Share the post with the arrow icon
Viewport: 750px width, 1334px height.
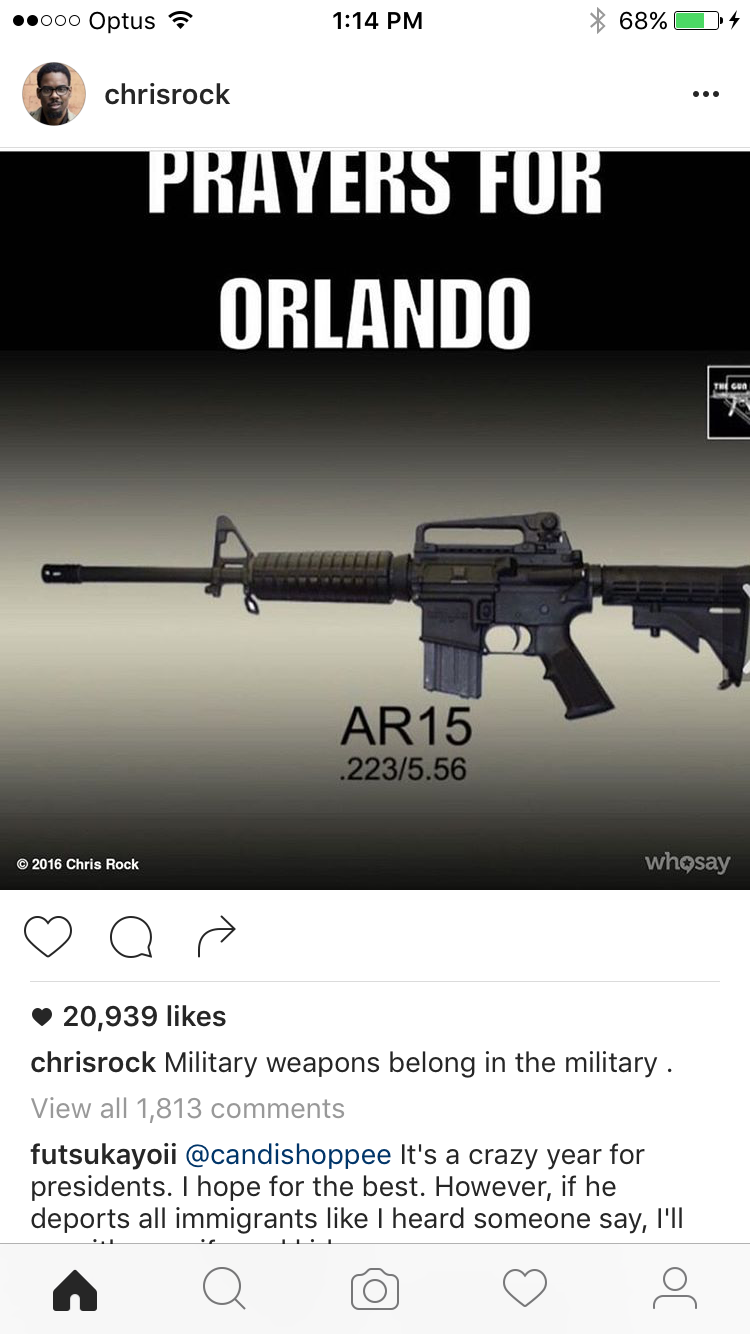216,936
